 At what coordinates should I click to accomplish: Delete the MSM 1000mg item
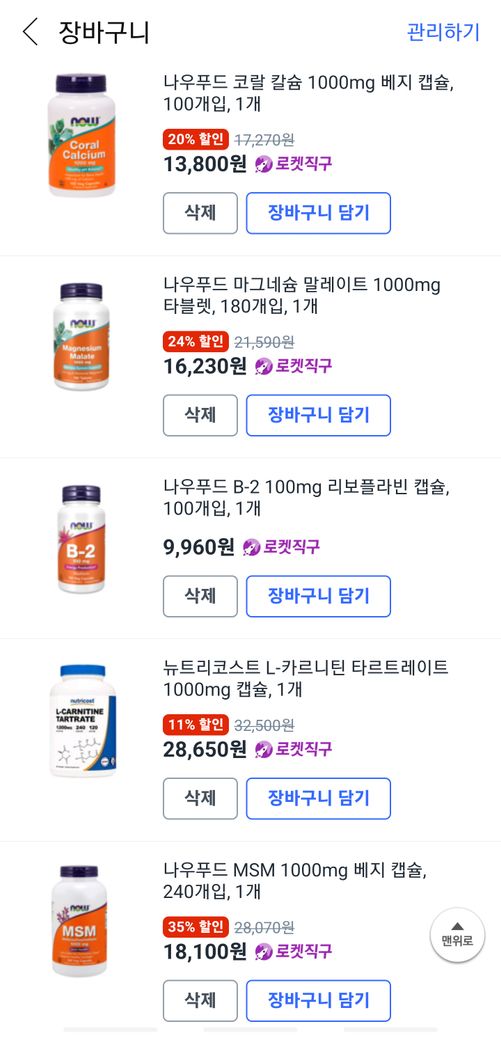[x=200, y=1001]
